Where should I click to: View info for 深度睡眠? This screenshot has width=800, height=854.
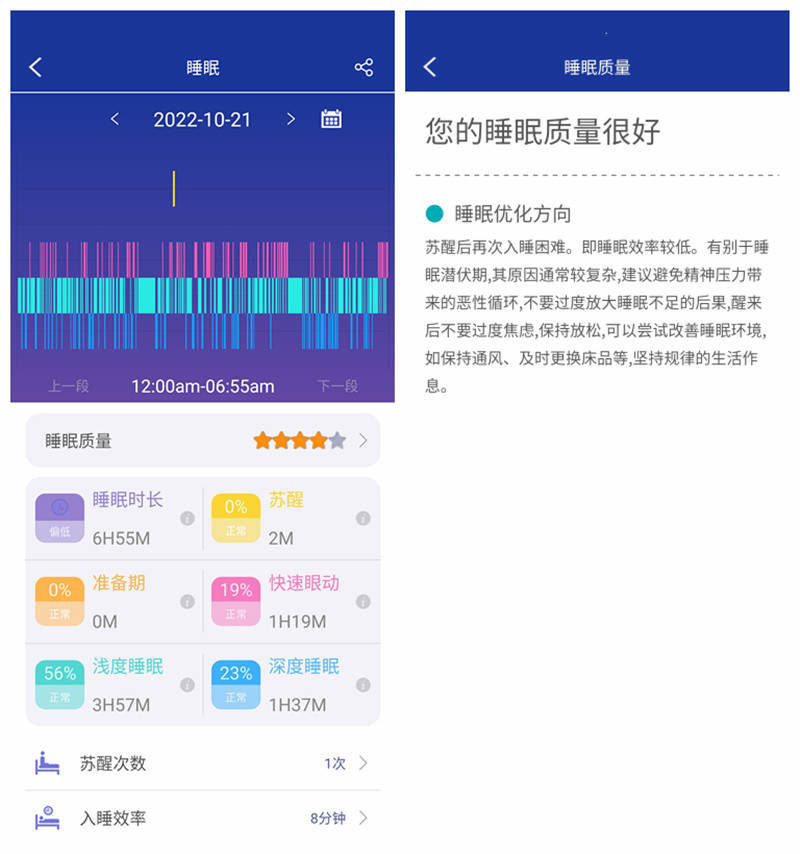click(x=363, y=685)
